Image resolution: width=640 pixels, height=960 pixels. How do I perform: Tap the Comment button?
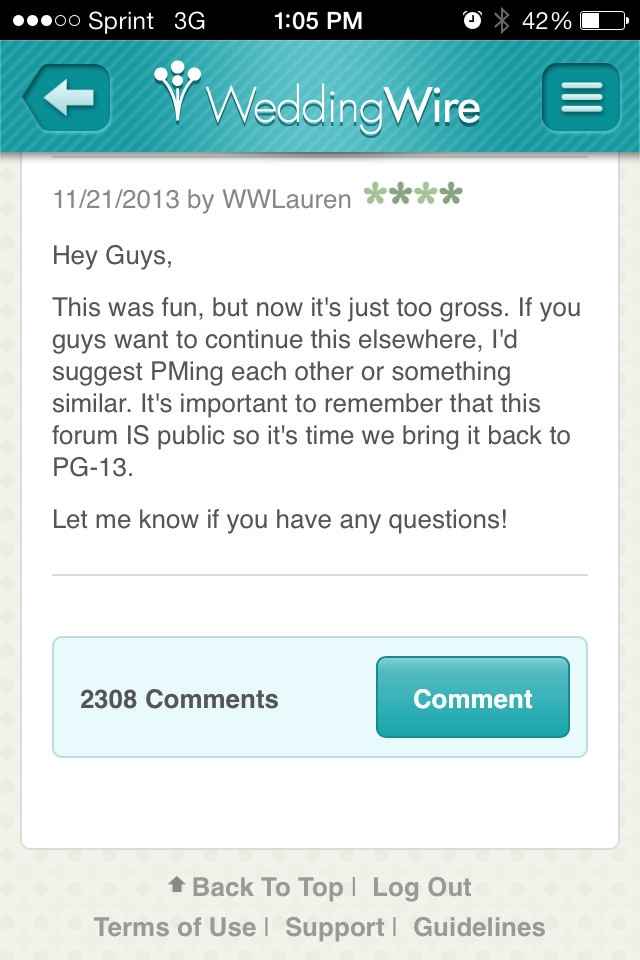click(472, 697)
